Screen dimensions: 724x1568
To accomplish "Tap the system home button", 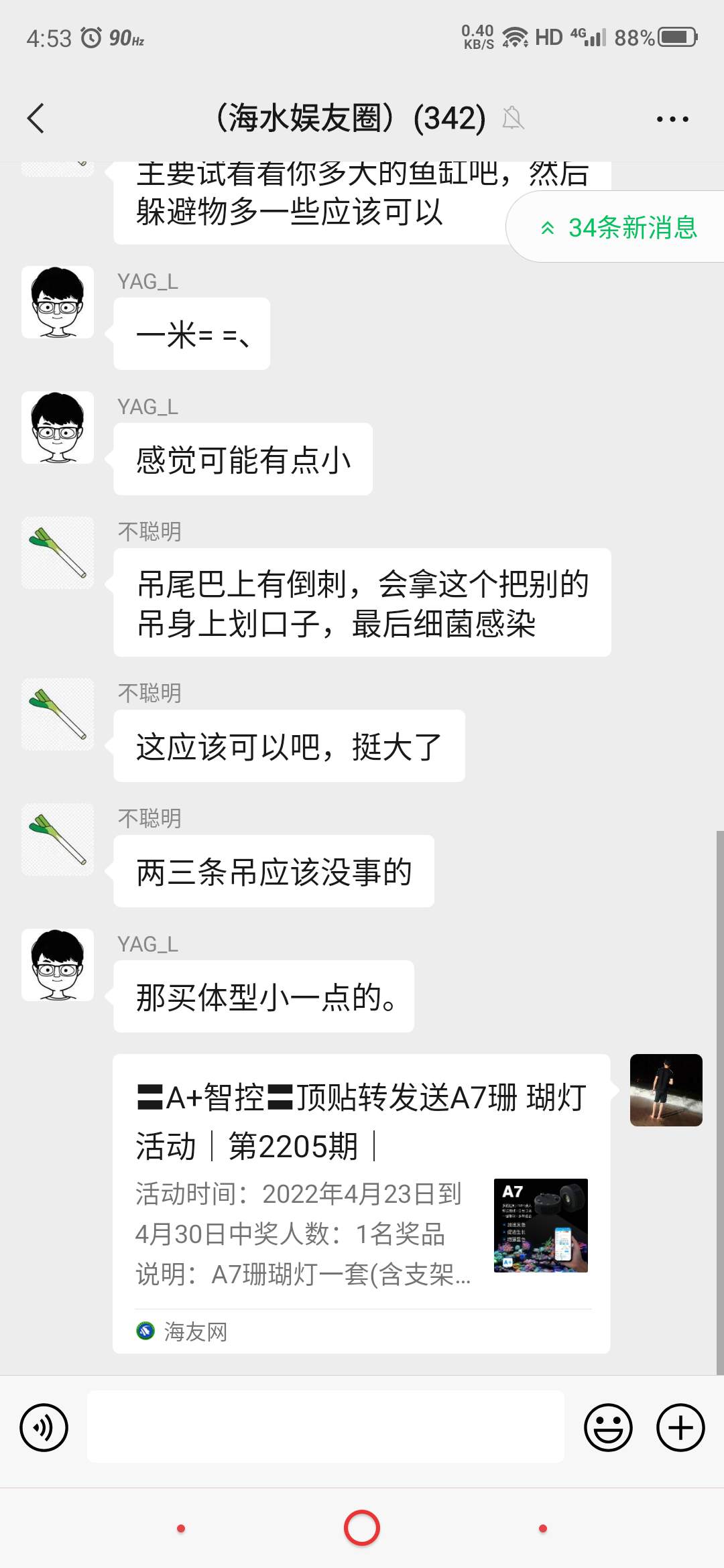I will pyautogui.click(x=362, y=1528).
